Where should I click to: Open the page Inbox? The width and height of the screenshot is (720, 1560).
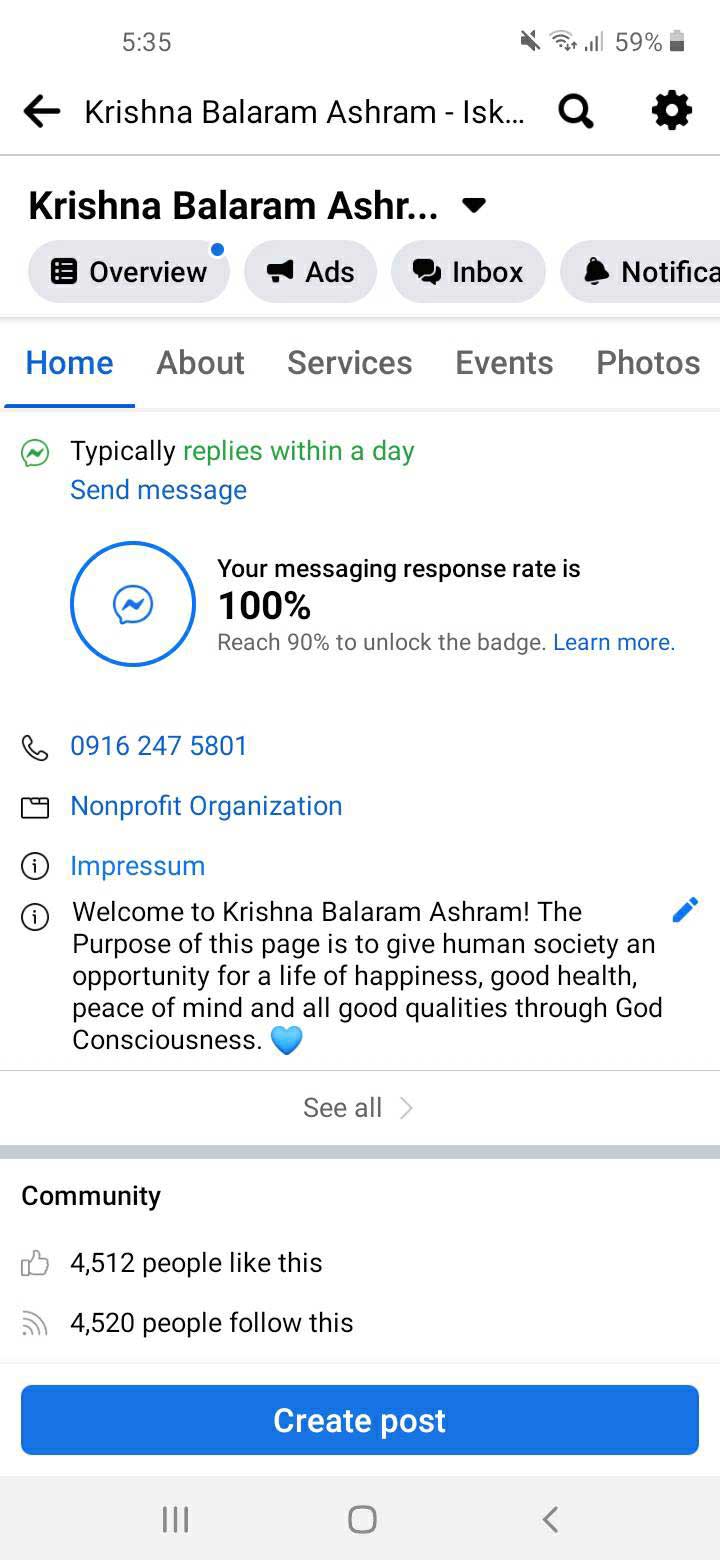point(468,272)
